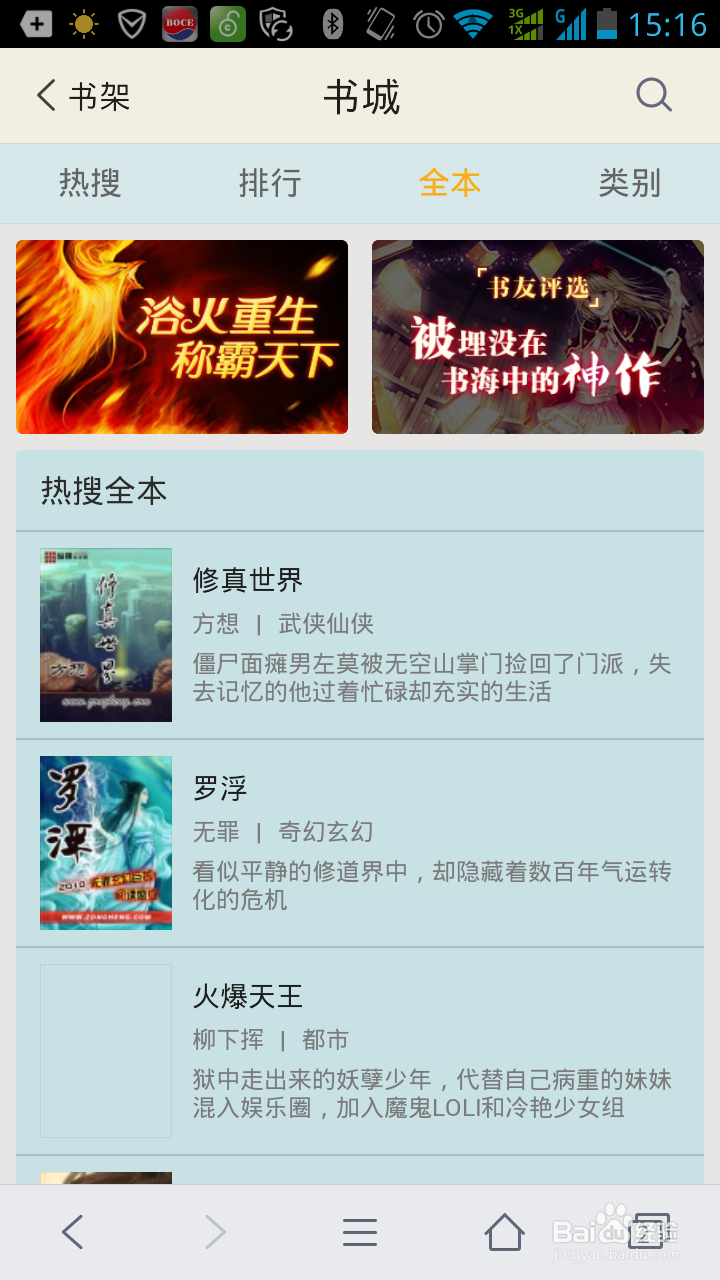Open the menu via the three-lines icon
Viewport: 720px width, 1280px height.
360,1232
